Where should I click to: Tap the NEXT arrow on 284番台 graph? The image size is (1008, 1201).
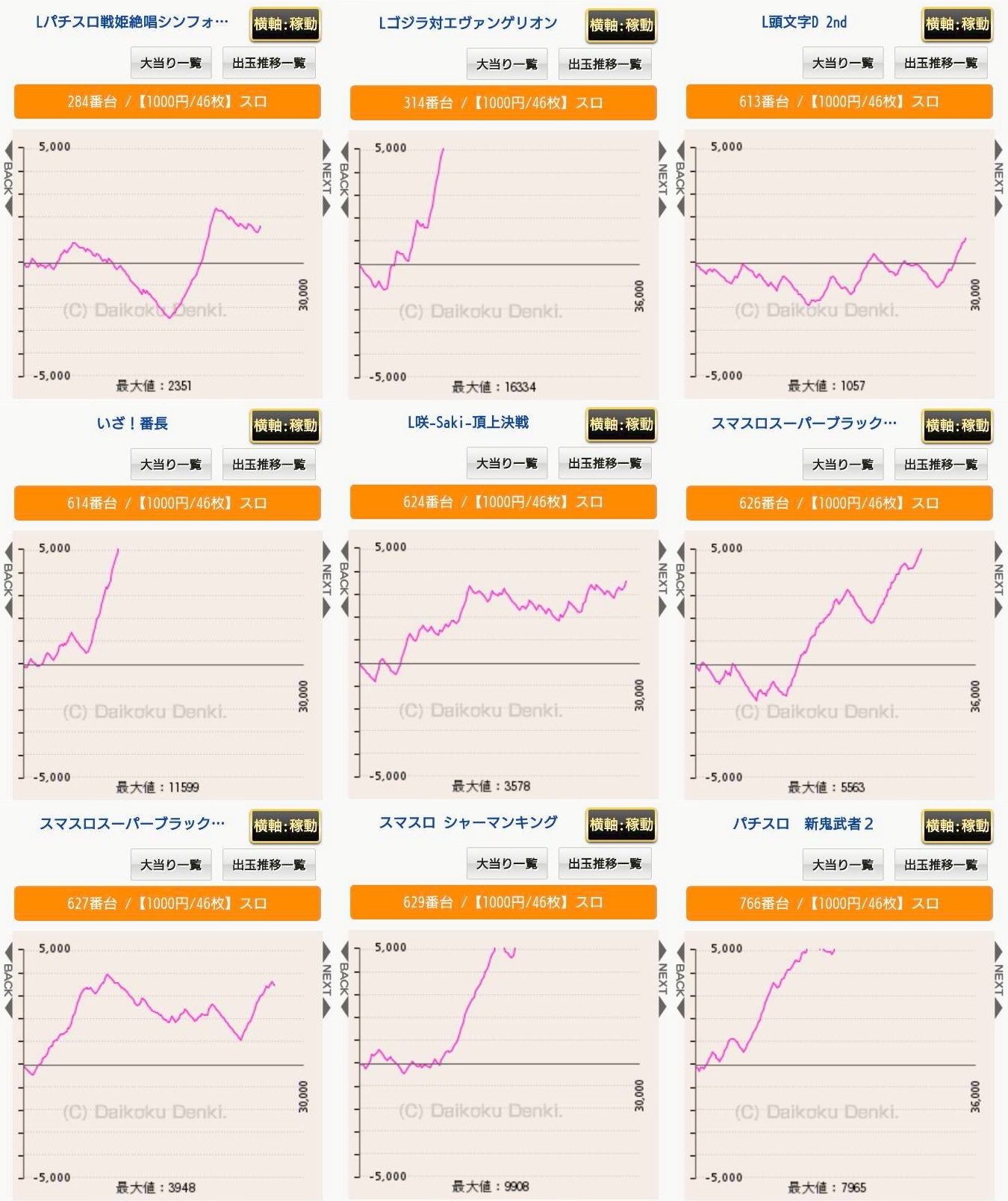point(326,179)
